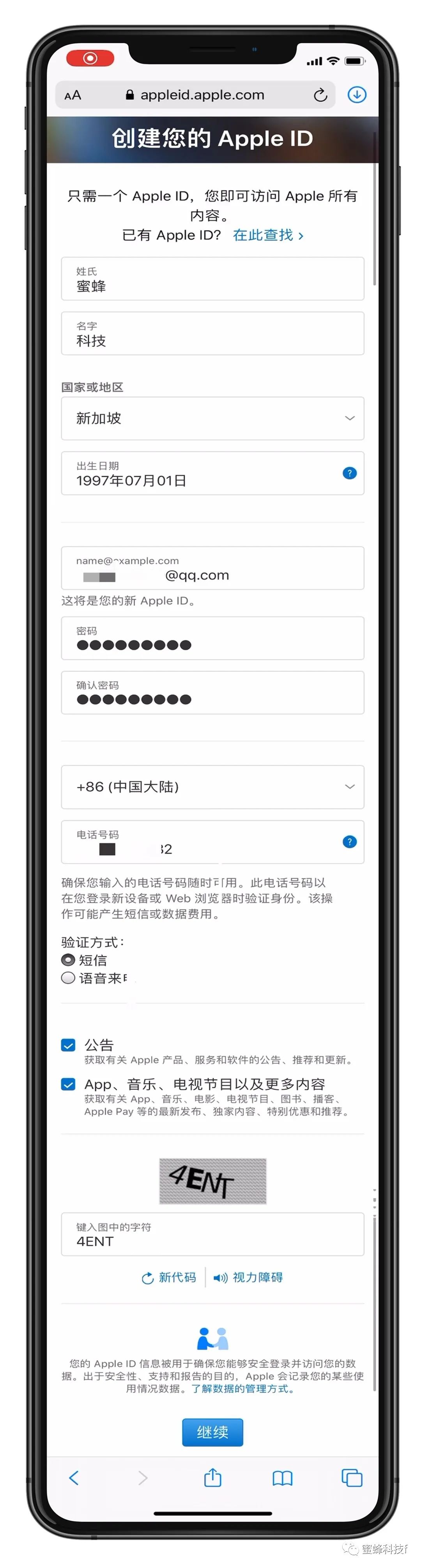421x1568 pixels.
Task: Open the help icon beside 出生日期
Action: coord(349,473)
